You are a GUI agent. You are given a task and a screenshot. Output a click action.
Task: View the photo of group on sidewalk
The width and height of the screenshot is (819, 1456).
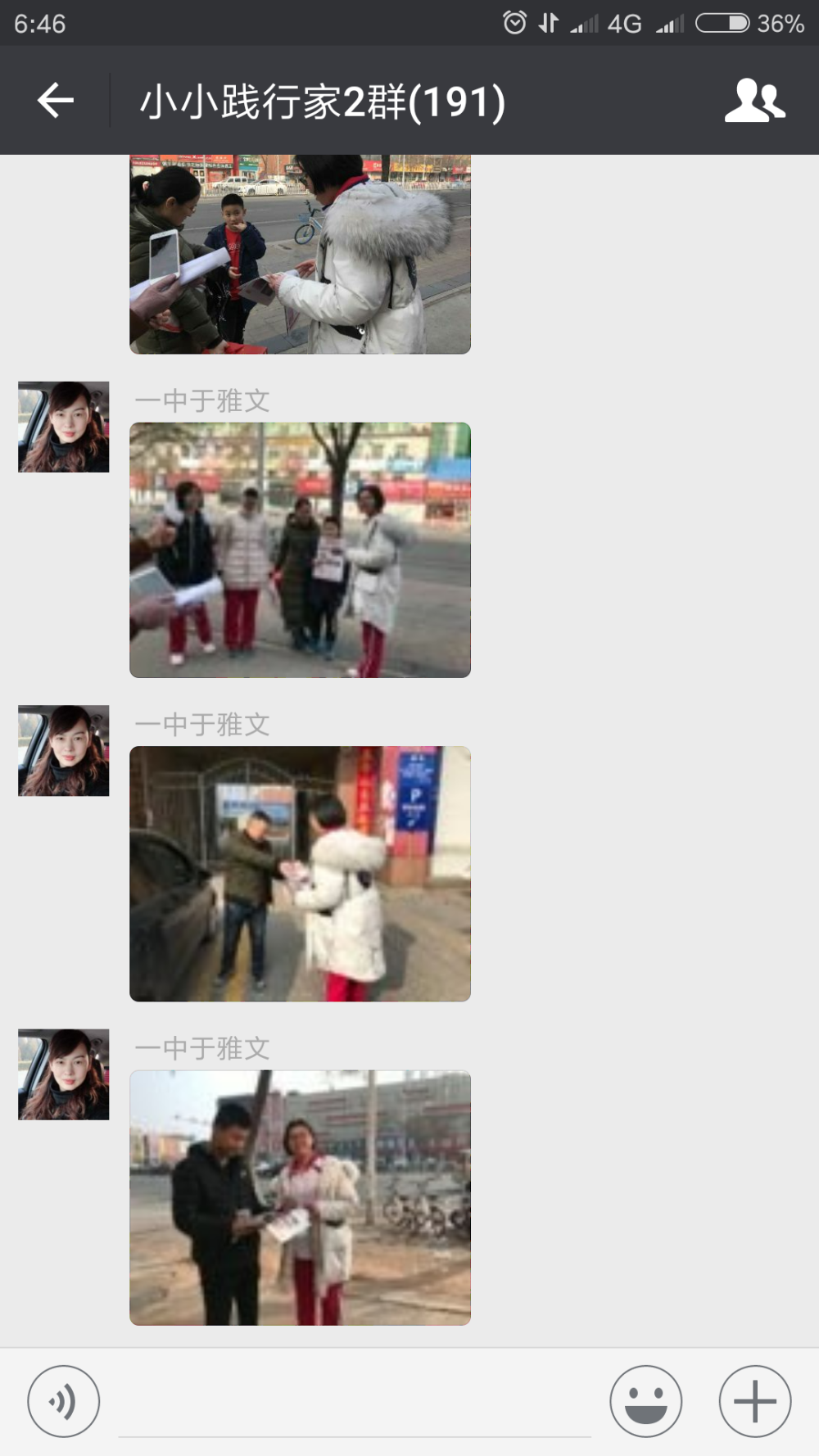300,549
